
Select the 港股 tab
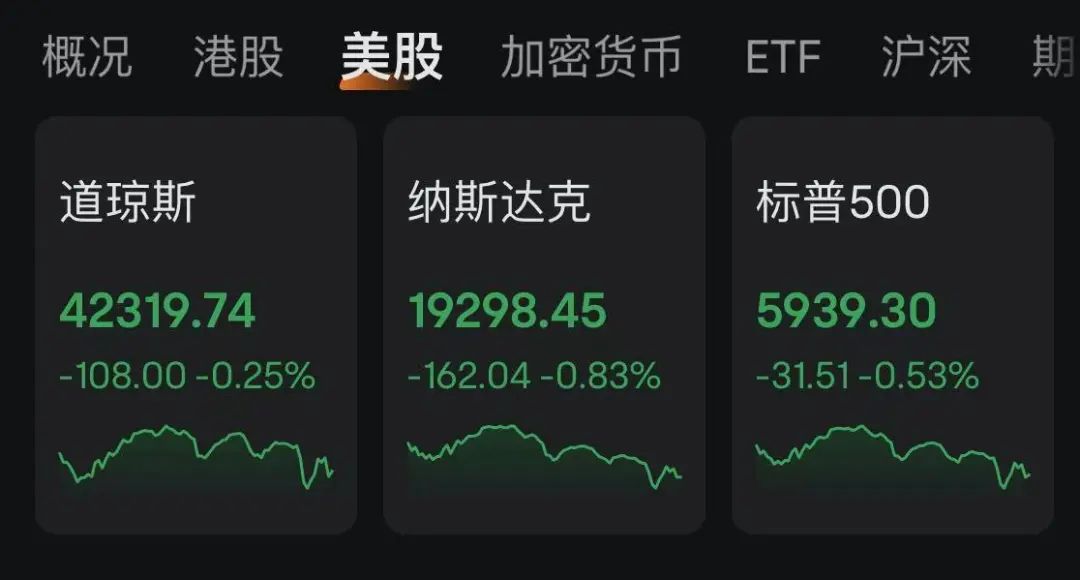click(x=238, y=56)
